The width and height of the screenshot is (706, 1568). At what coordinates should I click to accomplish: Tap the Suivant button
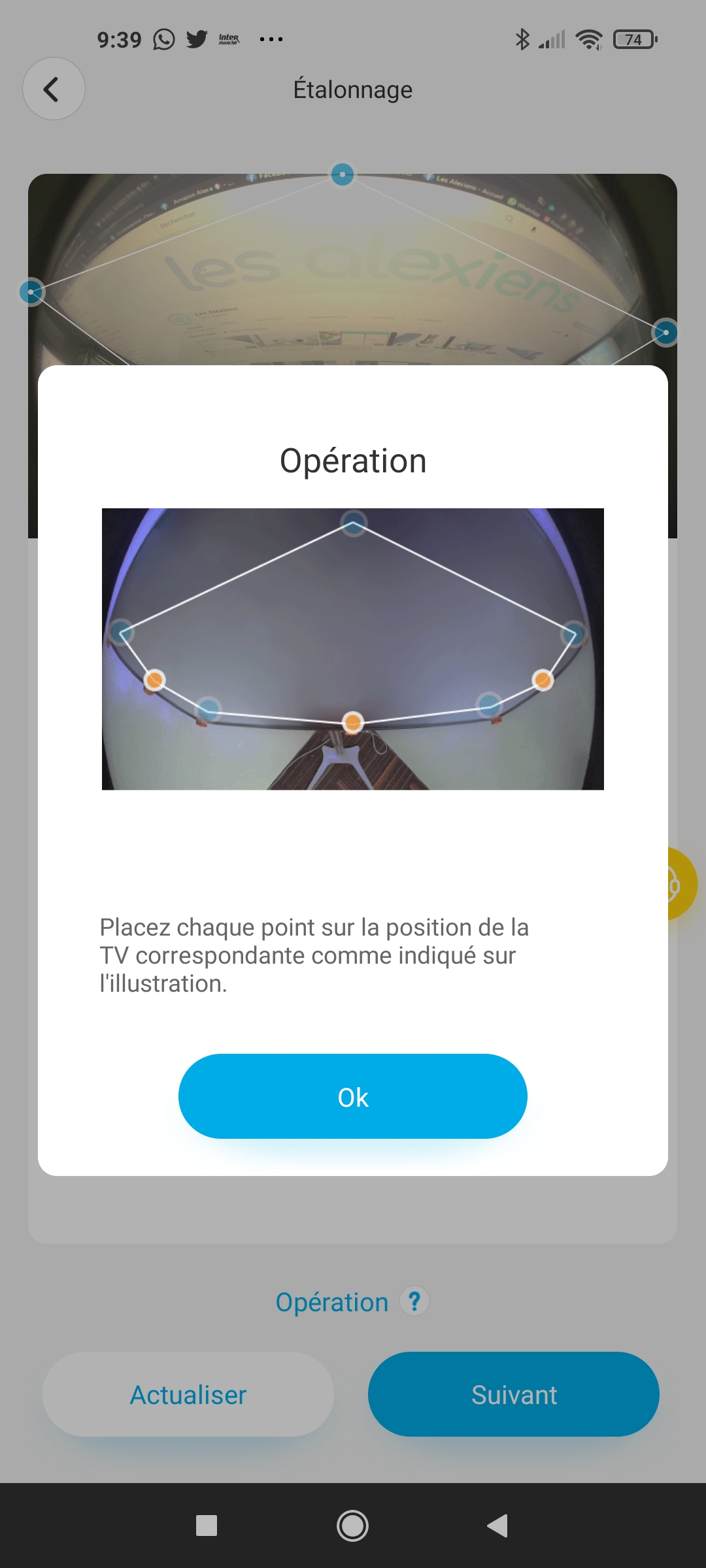pyautogui.click(x=514, y=1394)
